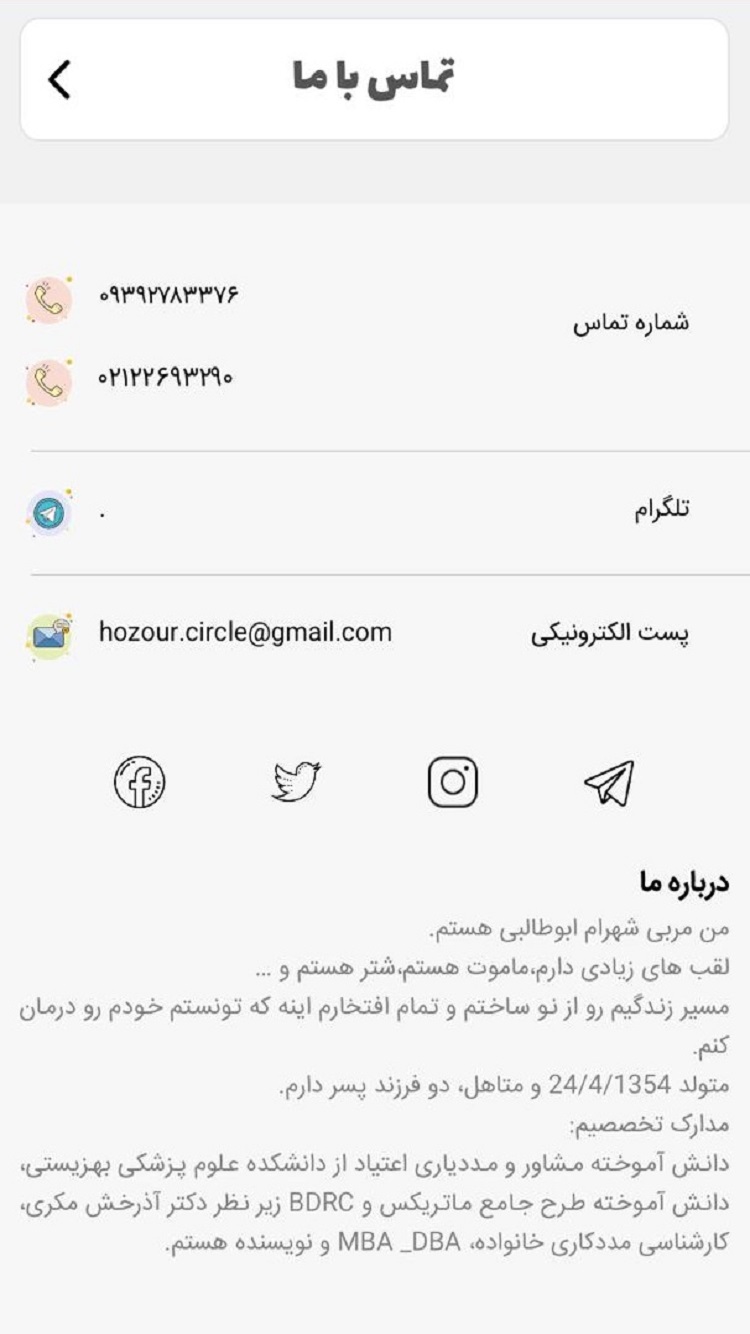
Task: Open the Telegram contact row
Action: [49, 512]
